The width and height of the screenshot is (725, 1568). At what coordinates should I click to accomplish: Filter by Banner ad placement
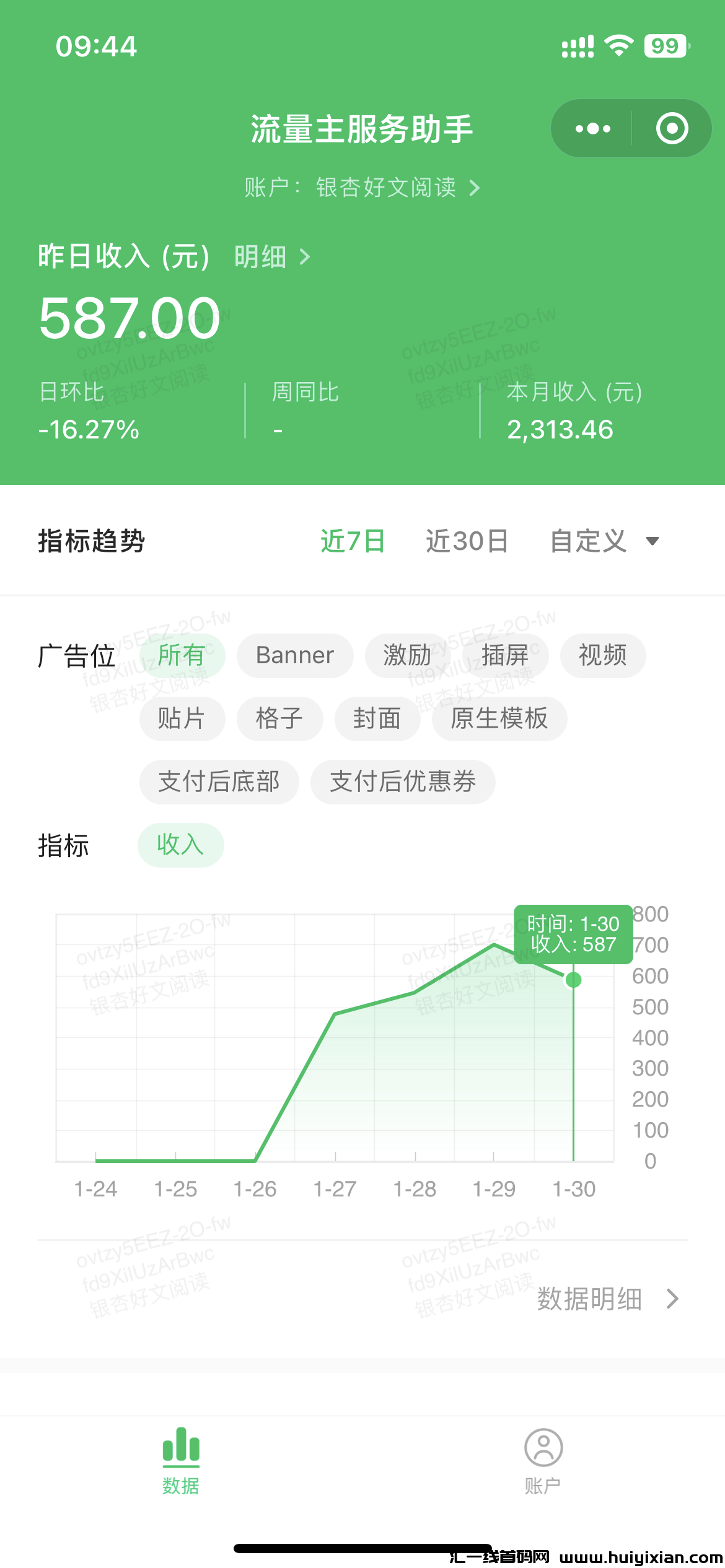(x=295, y=655)
